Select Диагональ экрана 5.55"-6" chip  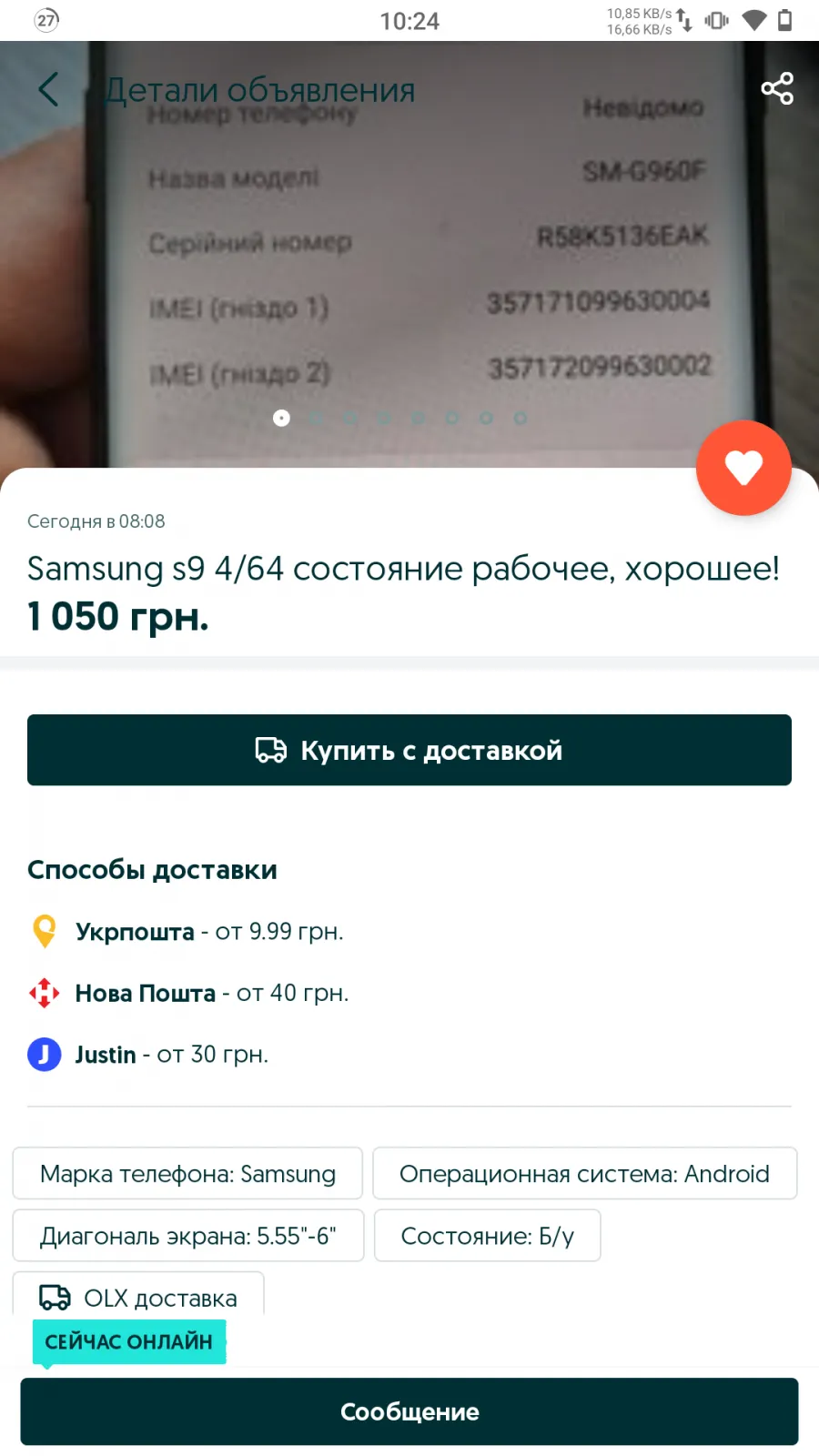point(188,1236)
